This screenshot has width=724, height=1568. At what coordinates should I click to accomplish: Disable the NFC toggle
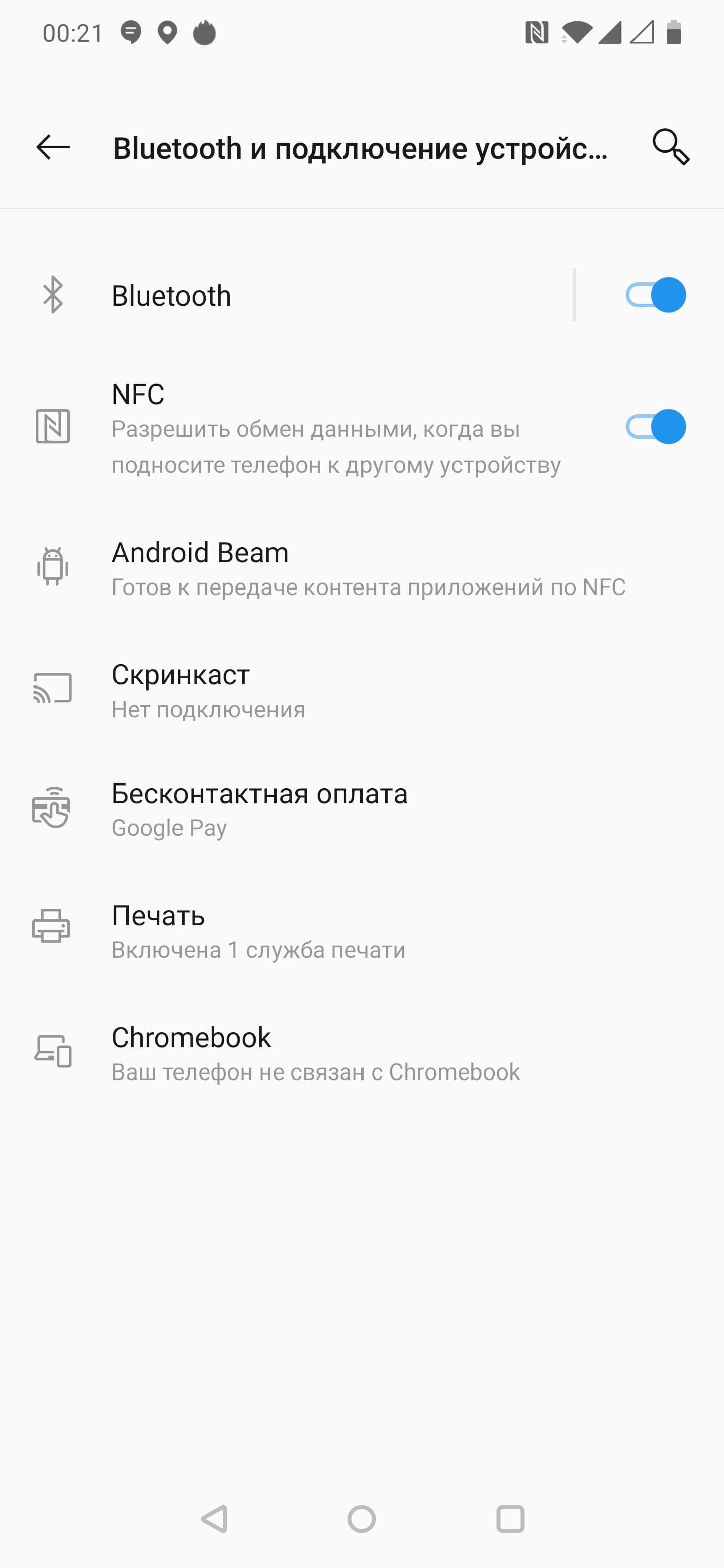click(x=655, y=427)
